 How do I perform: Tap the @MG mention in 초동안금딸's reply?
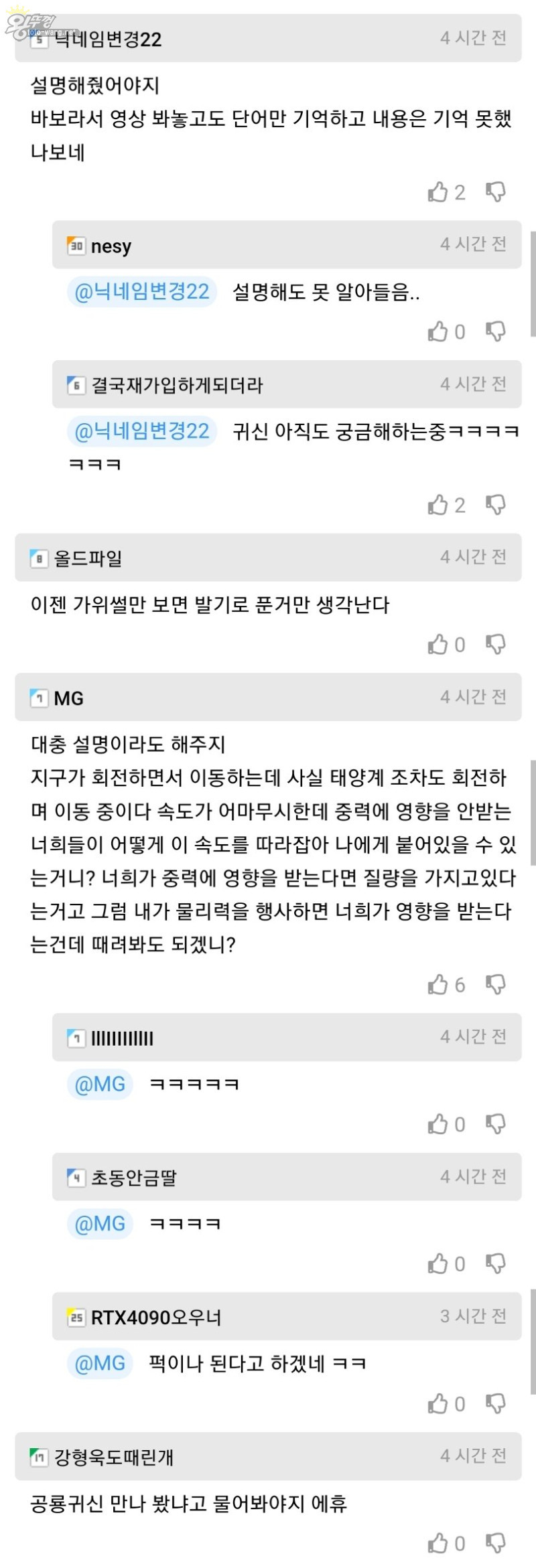[100, 1224]
